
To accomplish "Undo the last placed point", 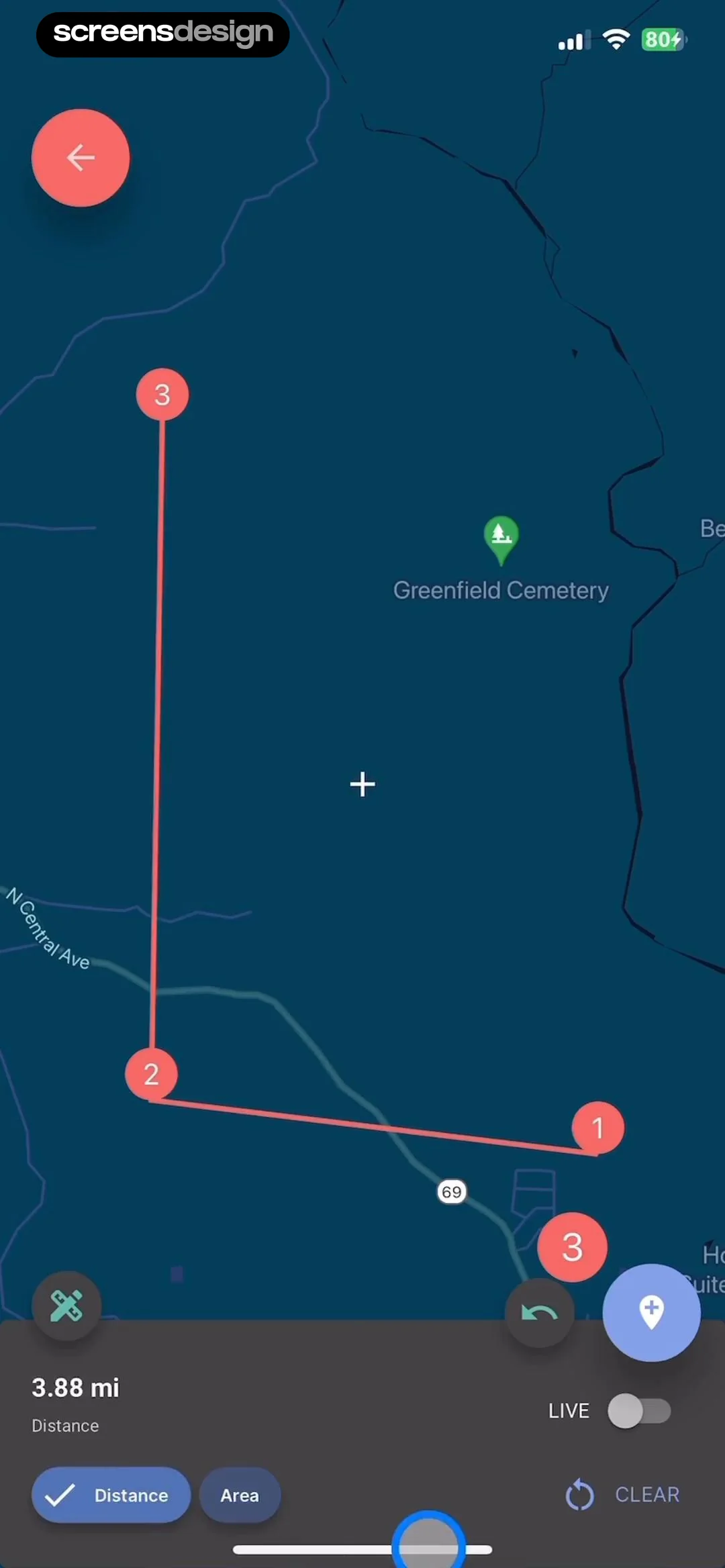I will [539, 1312].
